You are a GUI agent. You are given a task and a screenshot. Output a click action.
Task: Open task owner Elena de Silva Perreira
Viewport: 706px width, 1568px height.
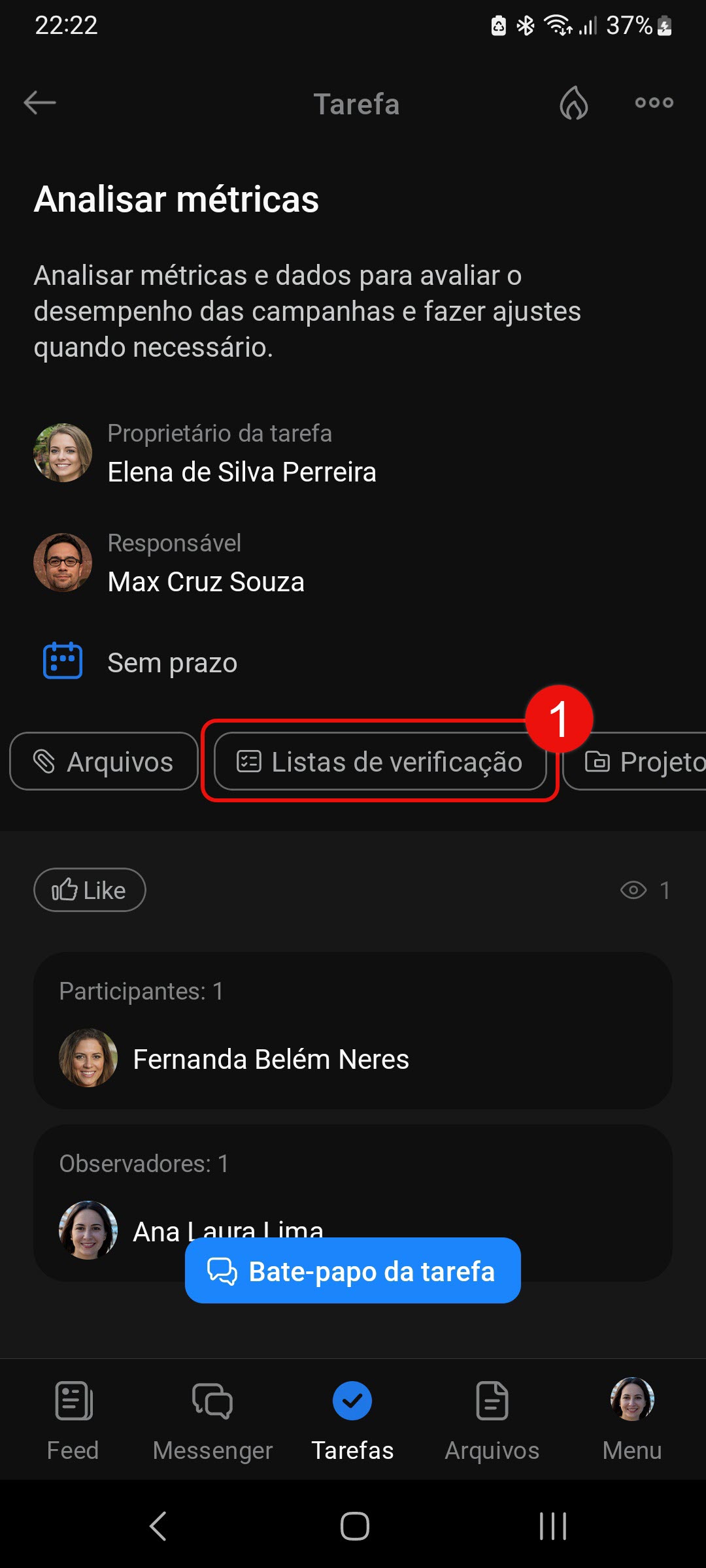(241, 472)
